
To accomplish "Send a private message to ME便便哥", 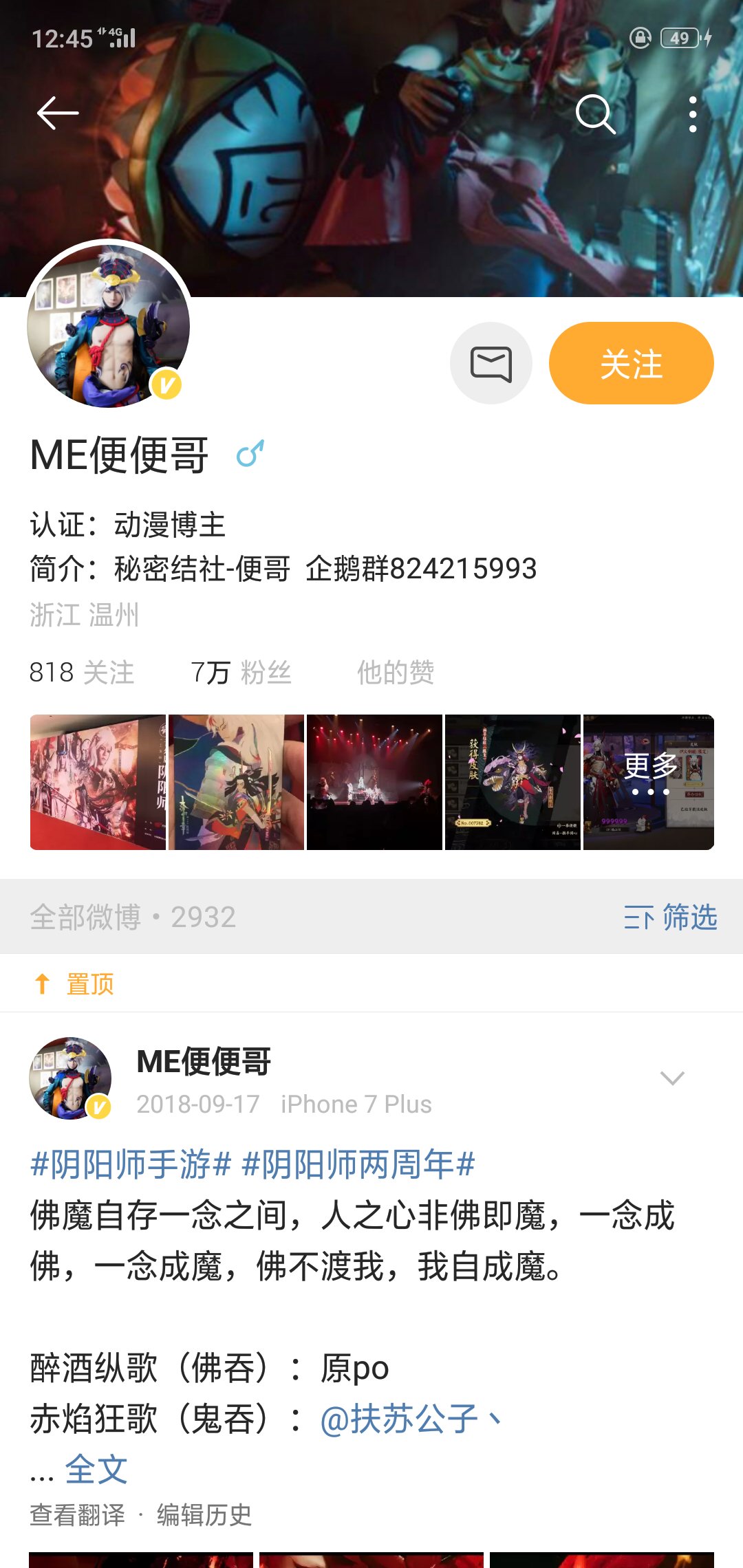I will point(491,363).
